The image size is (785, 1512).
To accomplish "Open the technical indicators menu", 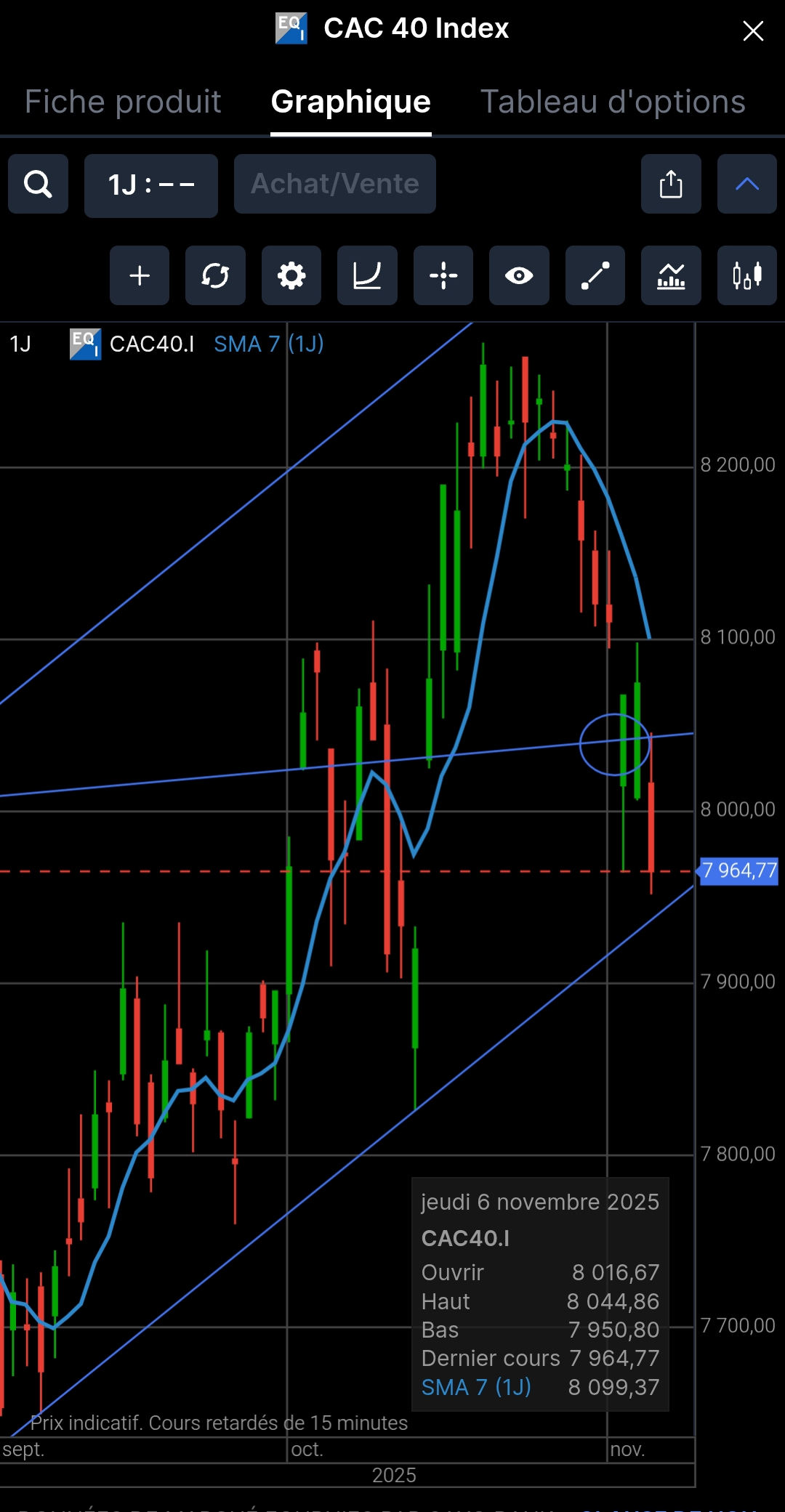I will 671,275.
